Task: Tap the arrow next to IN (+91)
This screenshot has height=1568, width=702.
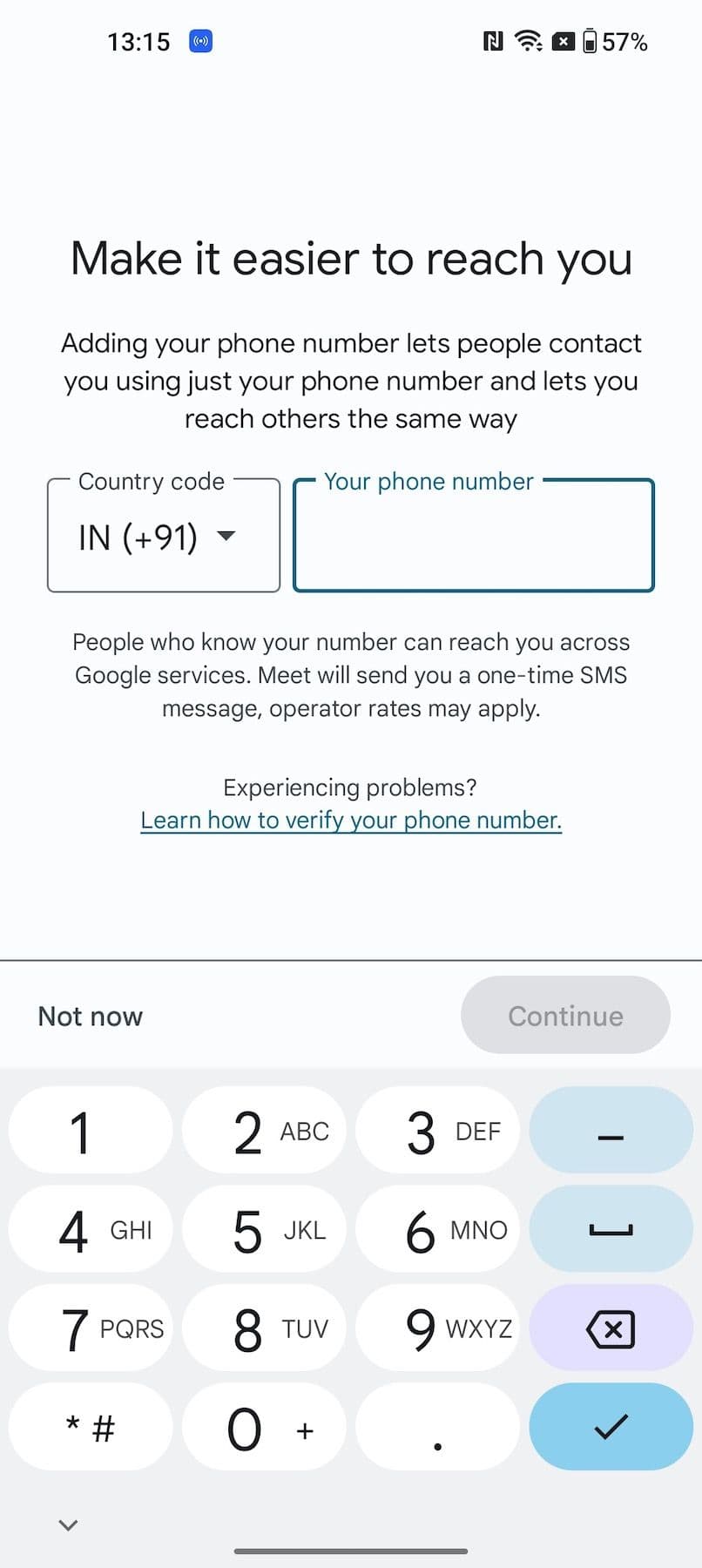Action: pyautogui.click(x=226, y=538)
